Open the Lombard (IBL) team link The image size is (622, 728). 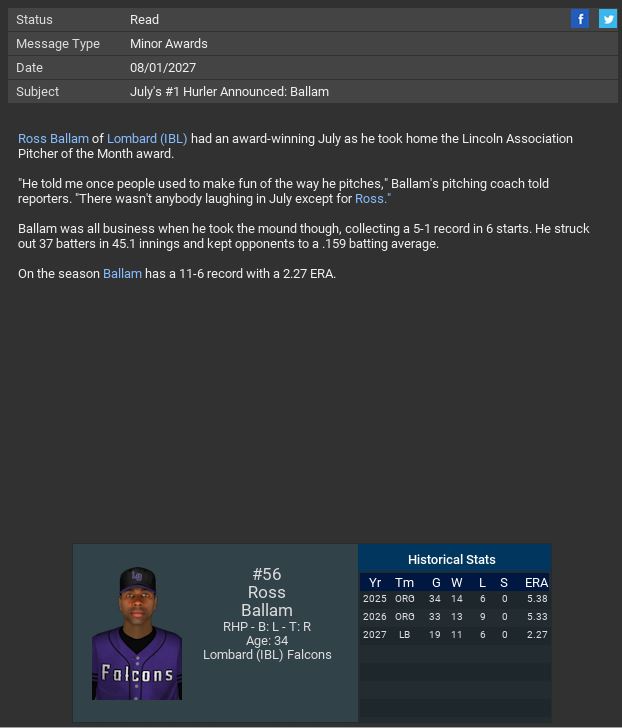[146, 139]
